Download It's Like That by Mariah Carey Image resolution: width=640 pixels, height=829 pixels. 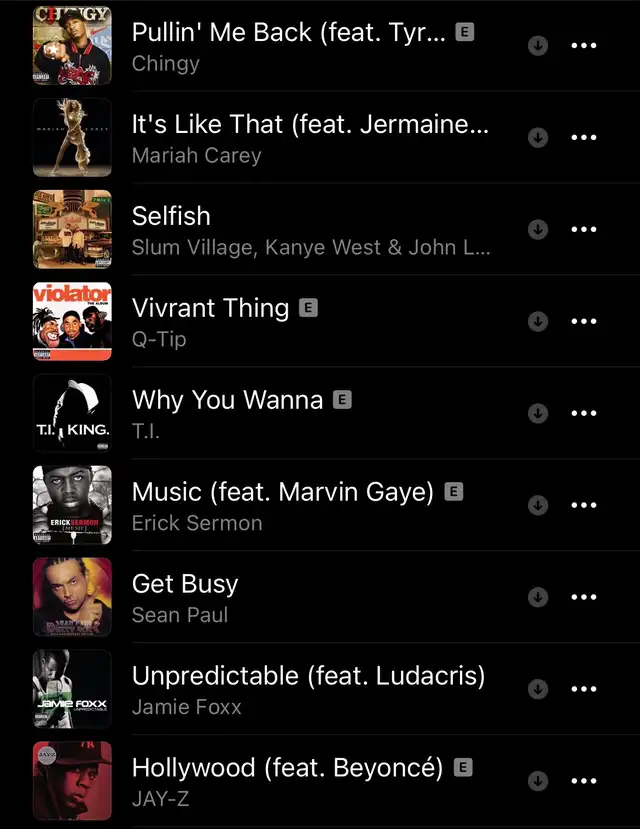(x=538, y=138)
